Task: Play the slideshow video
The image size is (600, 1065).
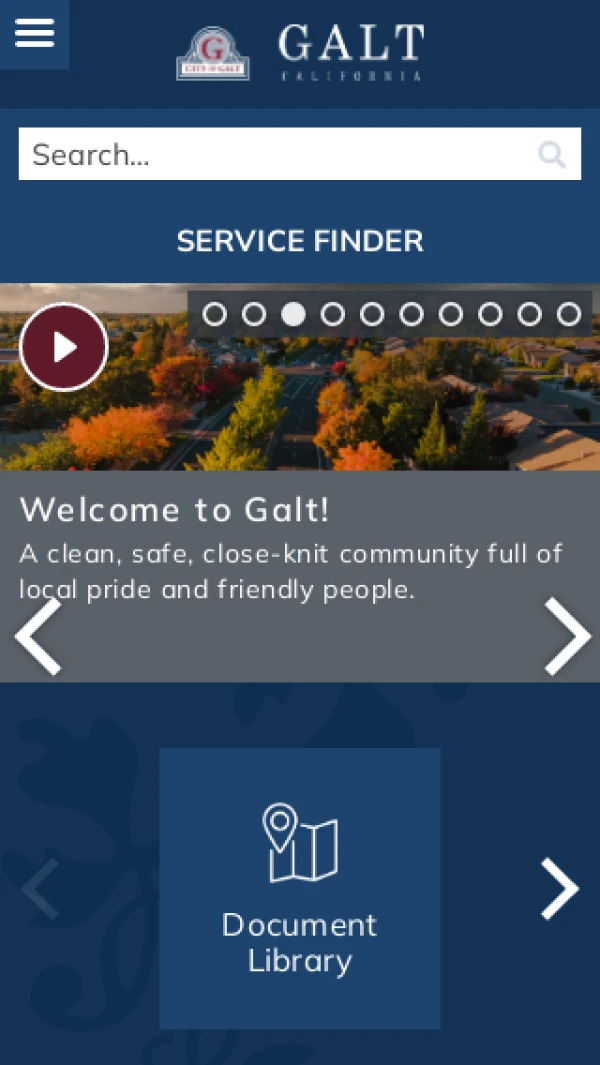Action: (64, 347)
